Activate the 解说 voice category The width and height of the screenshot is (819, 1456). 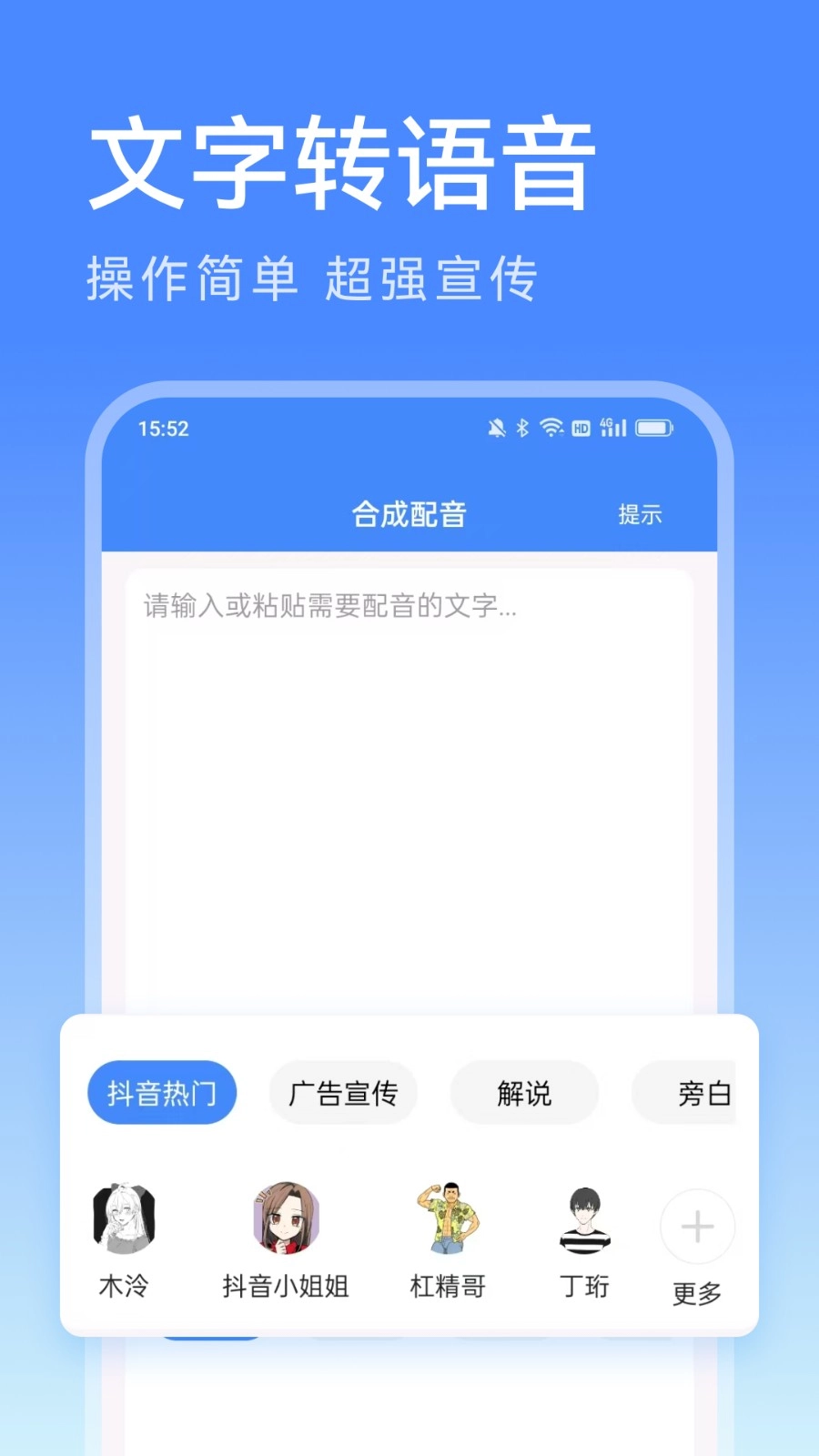[524, 1093]
